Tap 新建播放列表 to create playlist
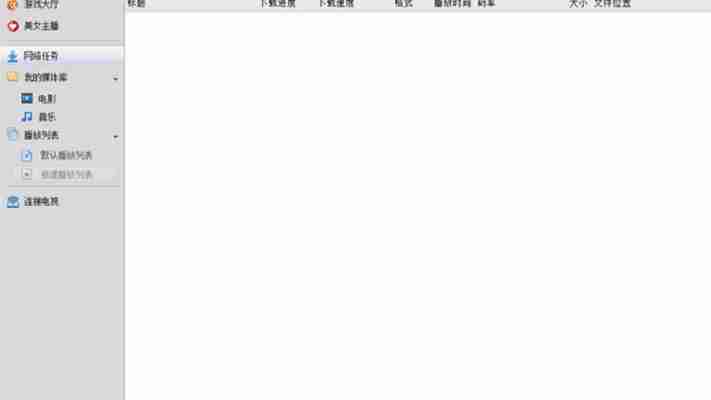Screen dimensions: 711x400 click(x=66, y=174)
